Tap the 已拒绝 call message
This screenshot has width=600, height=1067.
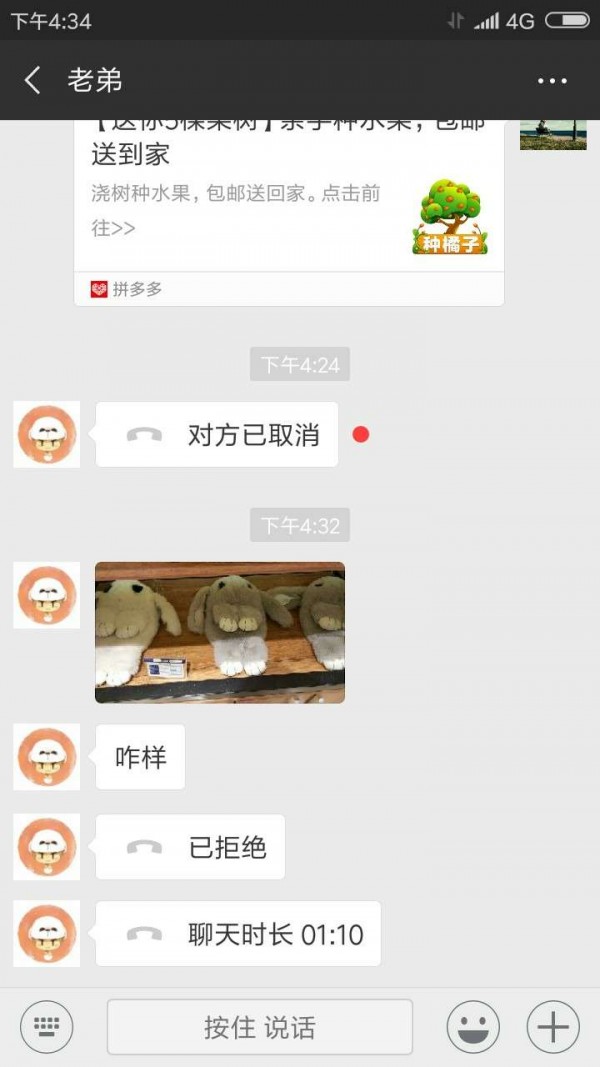click(190, 847)
